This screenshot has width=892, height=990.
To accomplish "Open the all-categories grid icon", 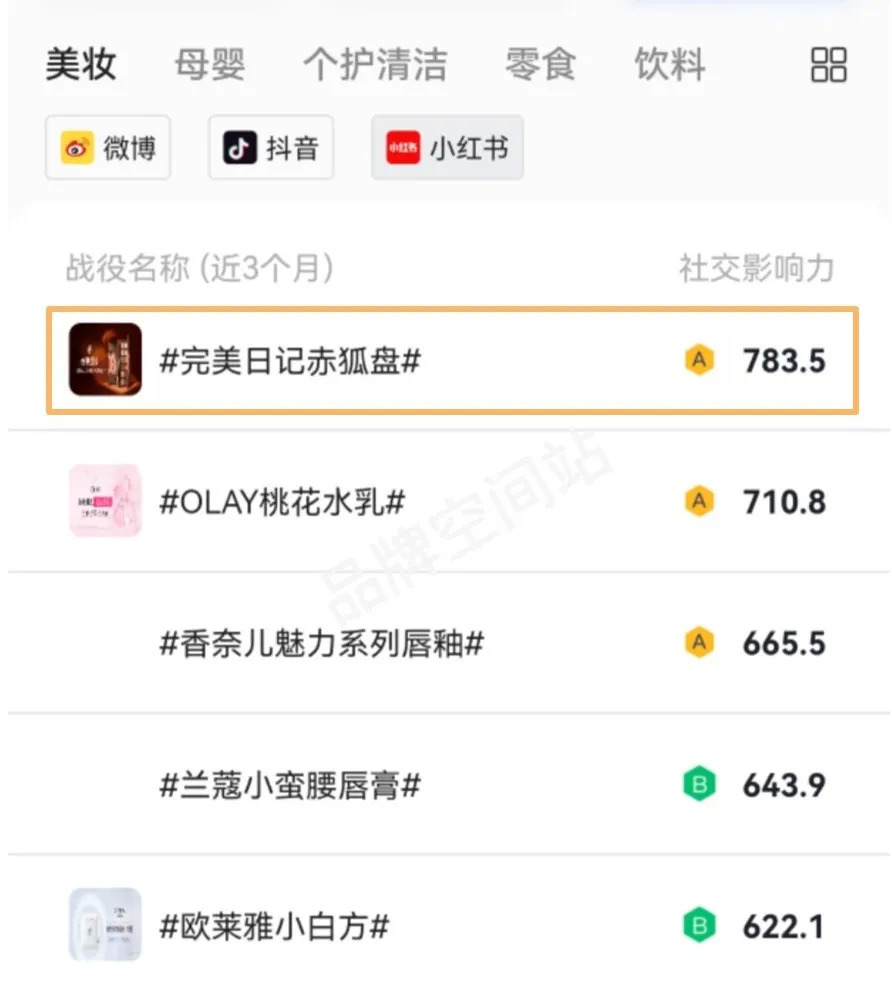I will pyautogui.click(x=828, y=65).
